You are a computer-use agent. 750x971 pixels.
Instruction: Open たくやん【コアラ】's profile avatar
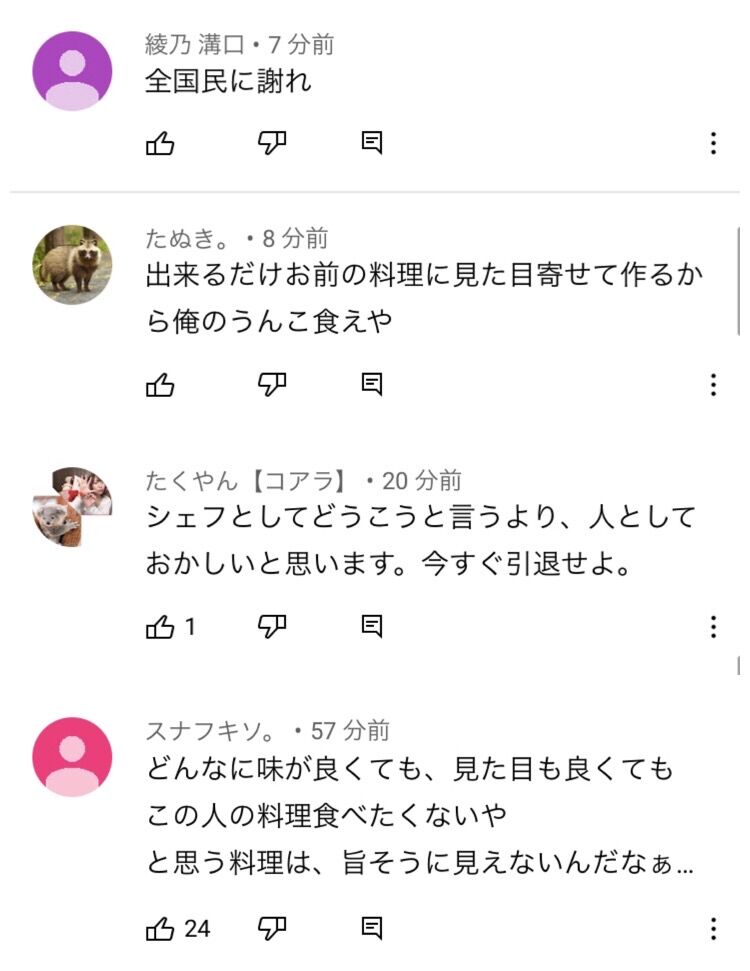coord(72,507)
